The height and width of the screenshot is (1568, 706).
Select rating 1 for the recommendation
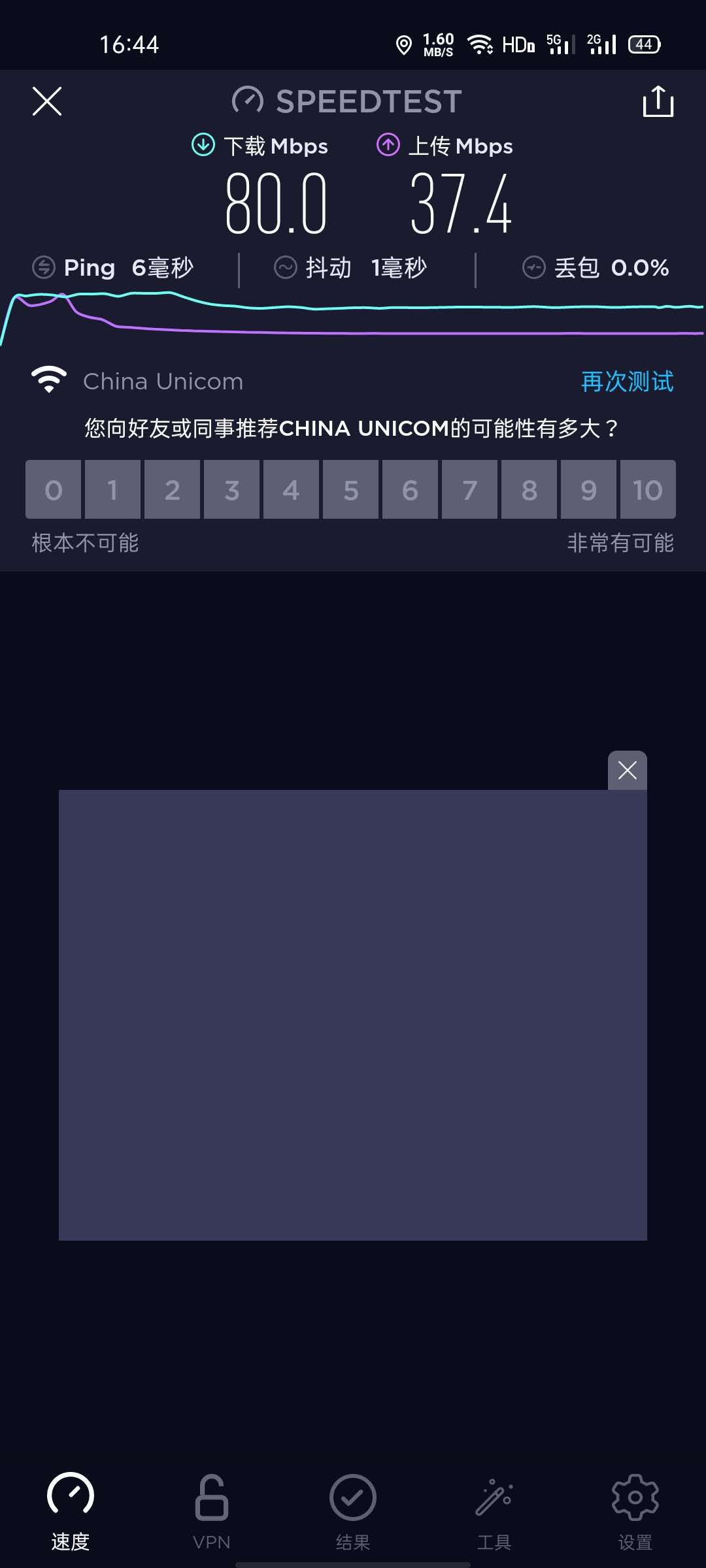click(113, 489)
